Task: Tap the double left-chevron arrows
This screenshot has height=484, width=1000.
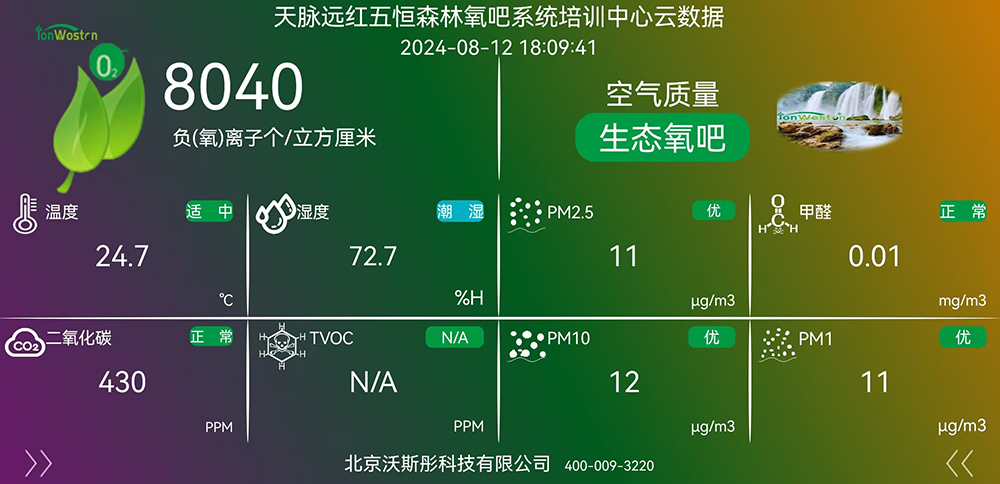Action: (959, 462)
